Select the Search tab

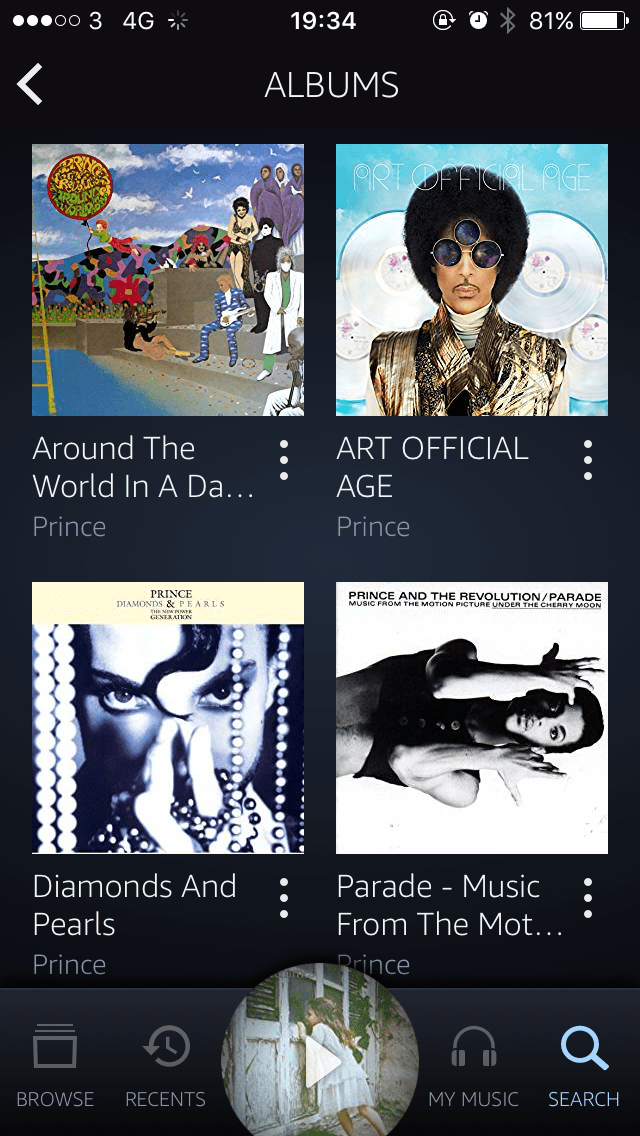click(584, 1066)
